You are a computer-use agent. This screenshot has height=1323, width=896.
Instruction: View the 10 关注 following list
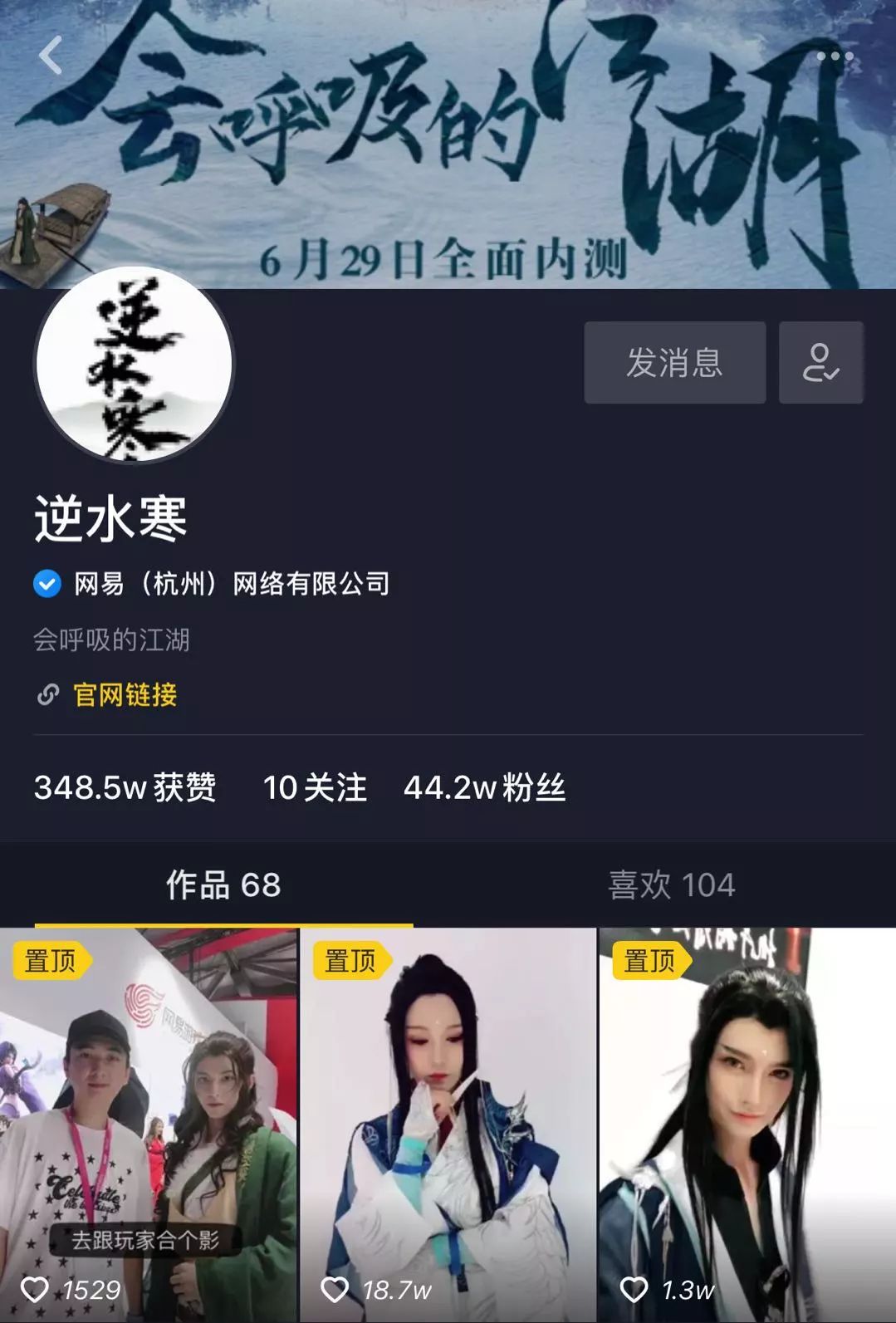(314, 787)
